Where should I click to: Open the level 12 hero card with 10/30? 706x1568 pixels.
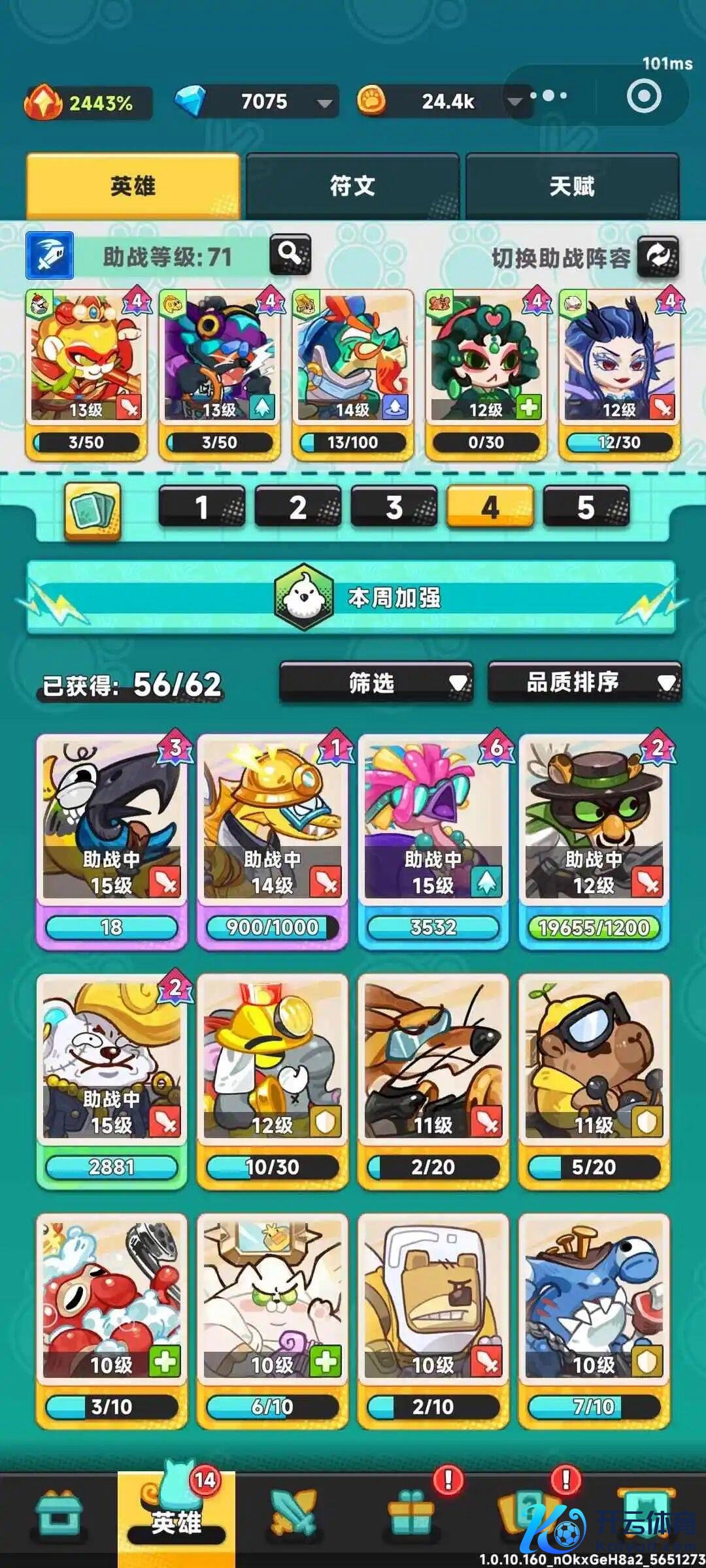click(272, 1079)
